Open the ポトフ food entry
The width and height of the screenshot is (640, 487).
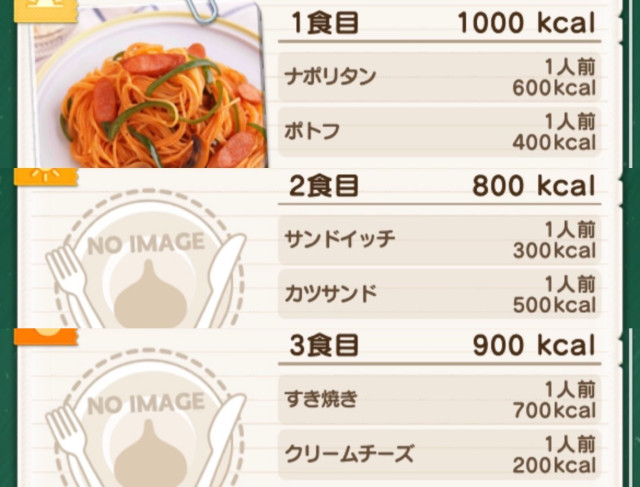click(438, 131)
